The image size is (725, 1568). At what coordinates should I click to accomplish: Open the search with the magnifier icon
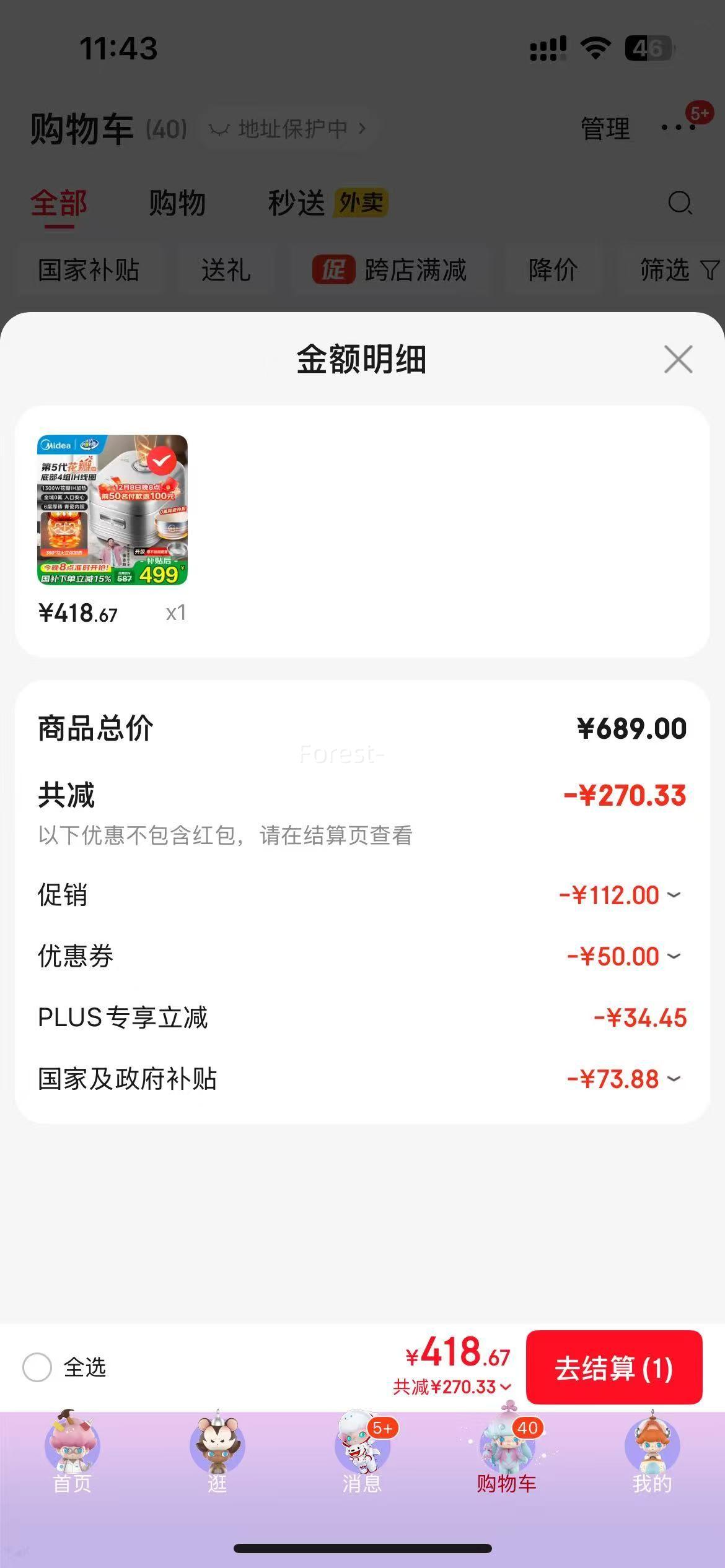[x=680, y=203]
